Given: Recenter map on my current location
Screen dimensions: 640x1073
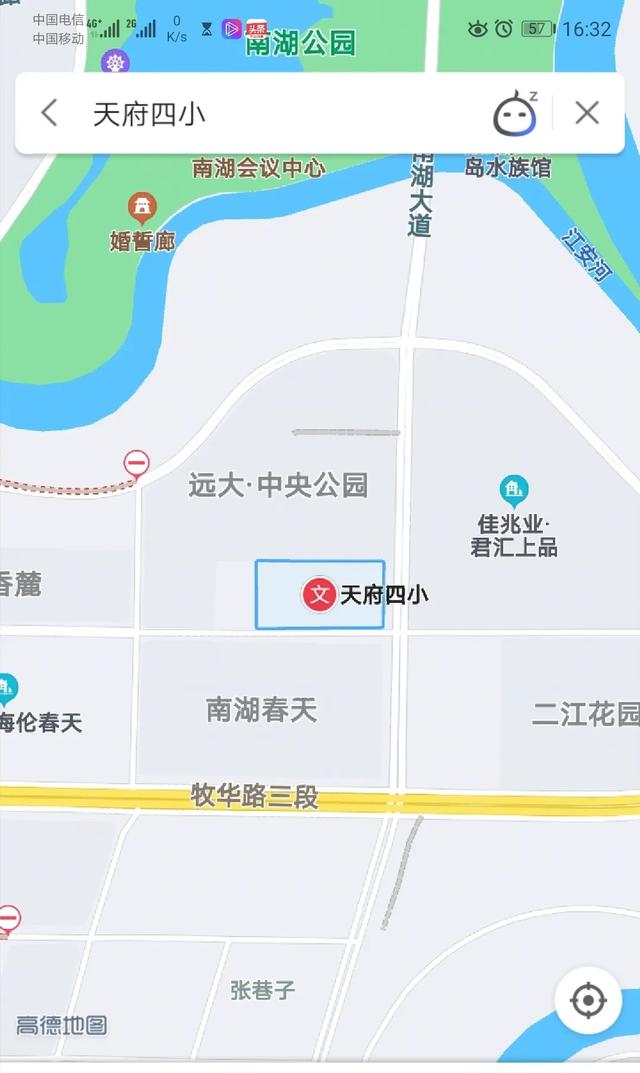Looking at the screenshot, I should pyautogui.click(x=588, y=1000).
